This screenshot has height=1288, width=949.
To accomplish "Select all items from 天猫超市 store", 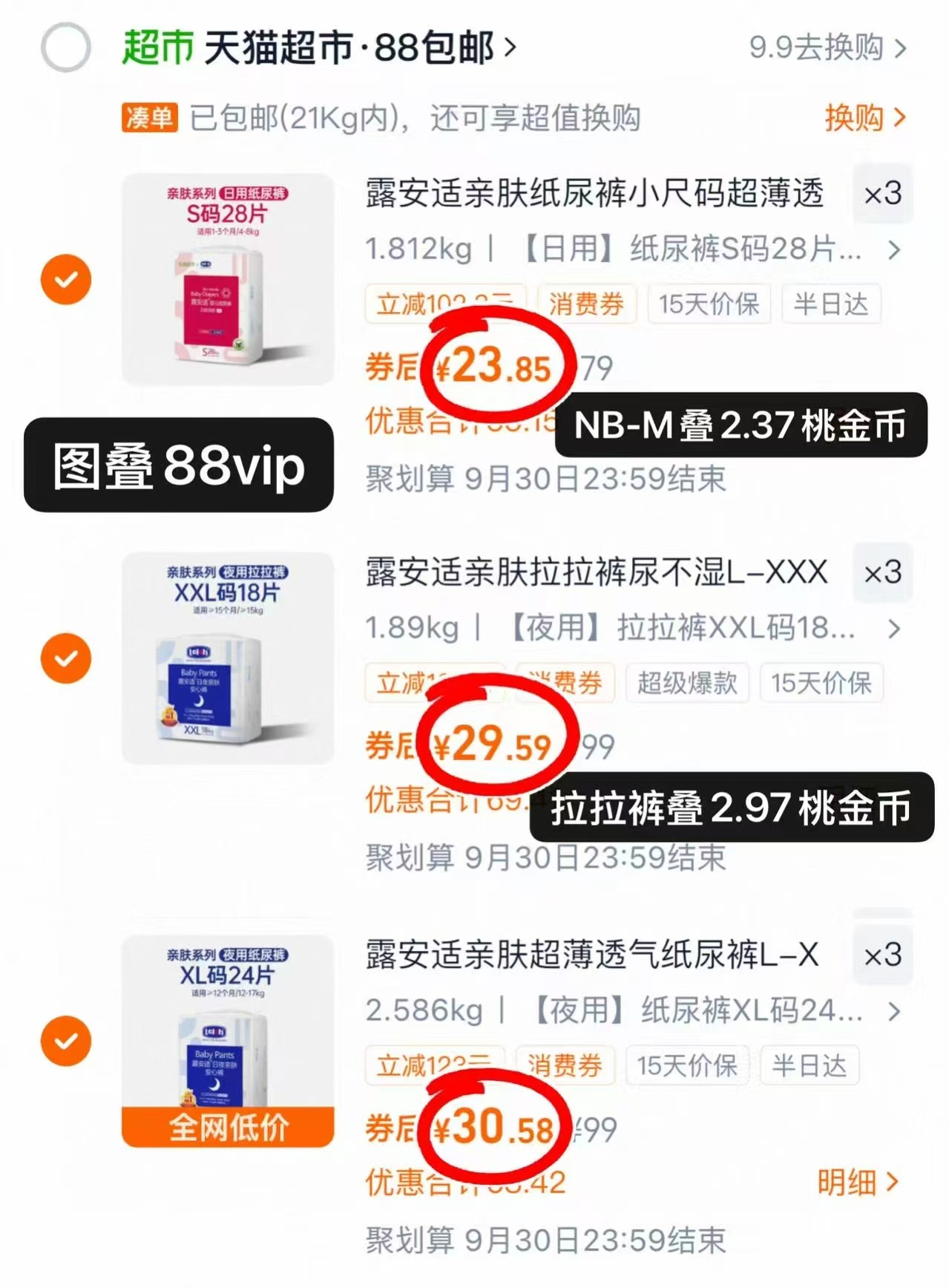I will [65, 47].
